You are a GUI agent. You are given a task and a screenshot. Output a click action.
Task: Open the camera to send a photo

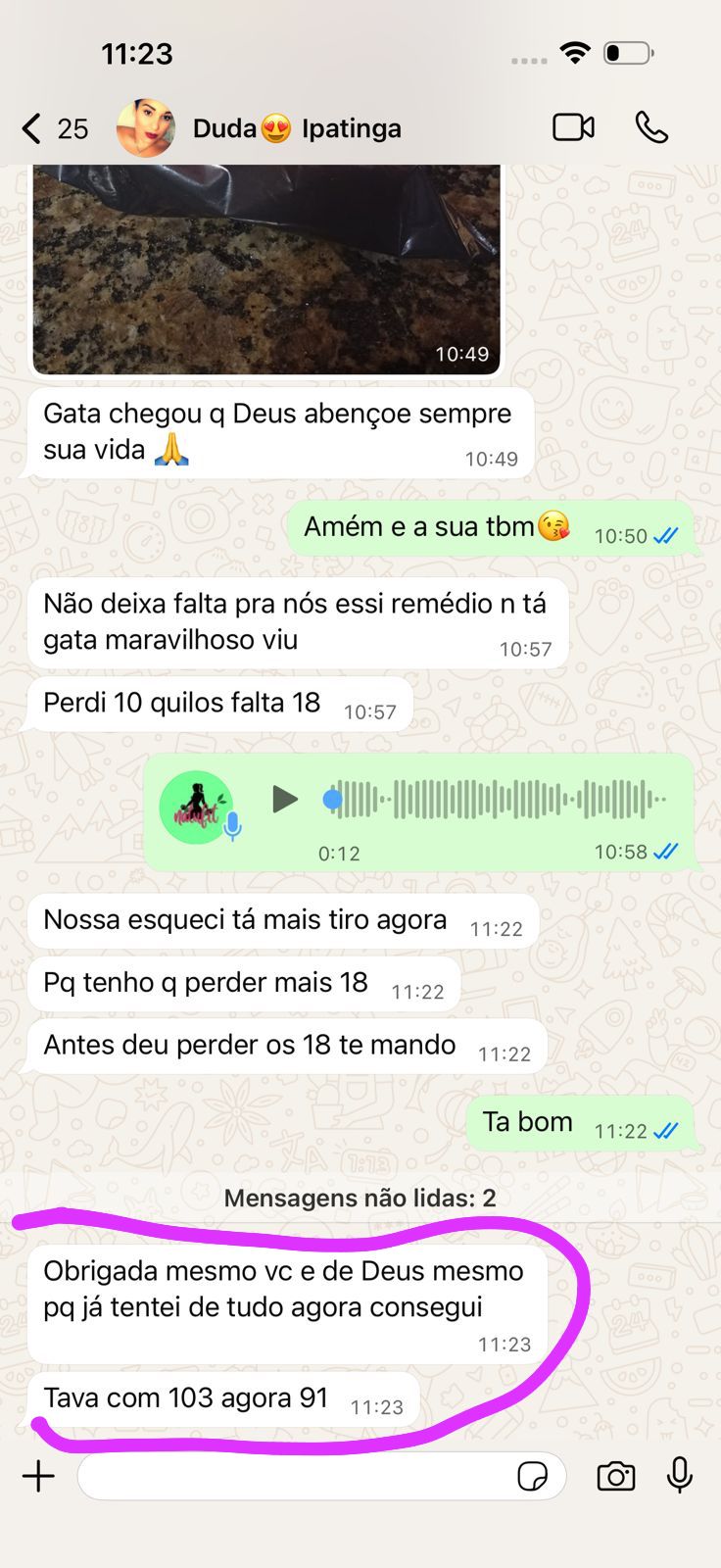[615, 1476]
